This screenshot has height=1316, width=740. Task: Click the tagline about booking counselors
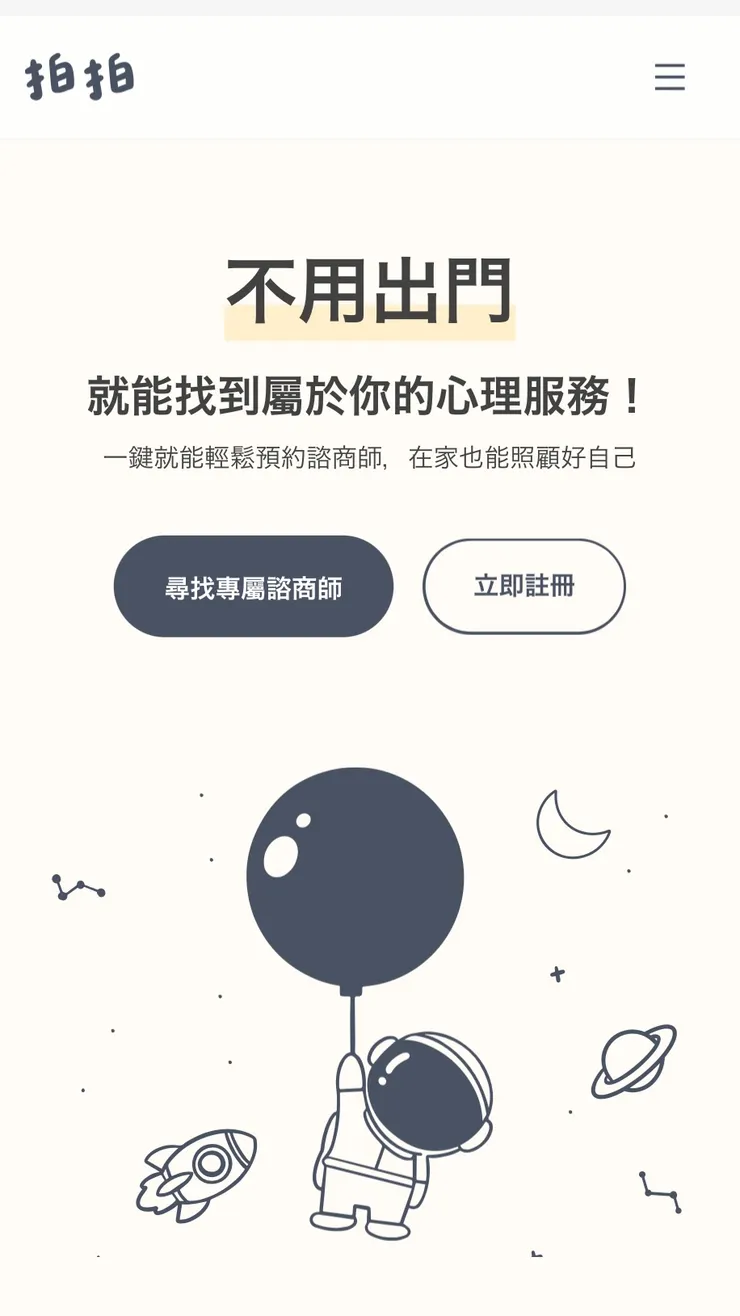[x=370, y=458]
